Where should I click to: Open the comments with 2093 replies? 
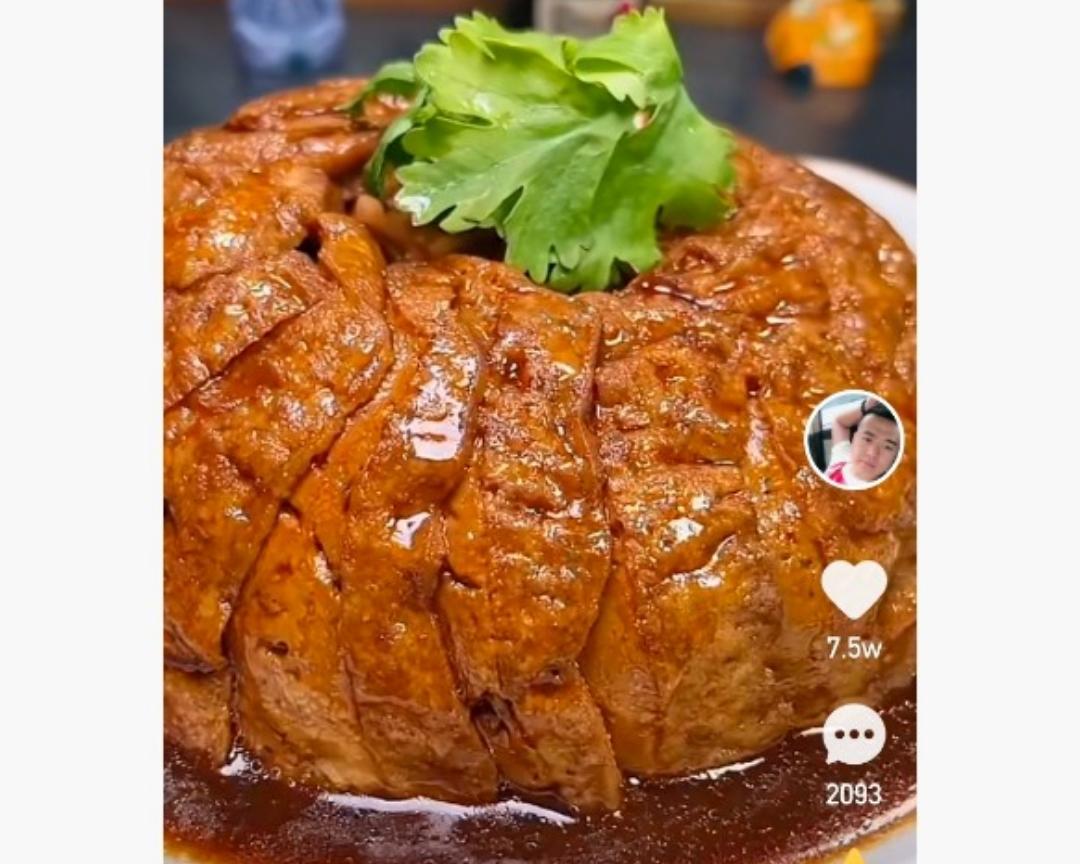click(854, 735)
